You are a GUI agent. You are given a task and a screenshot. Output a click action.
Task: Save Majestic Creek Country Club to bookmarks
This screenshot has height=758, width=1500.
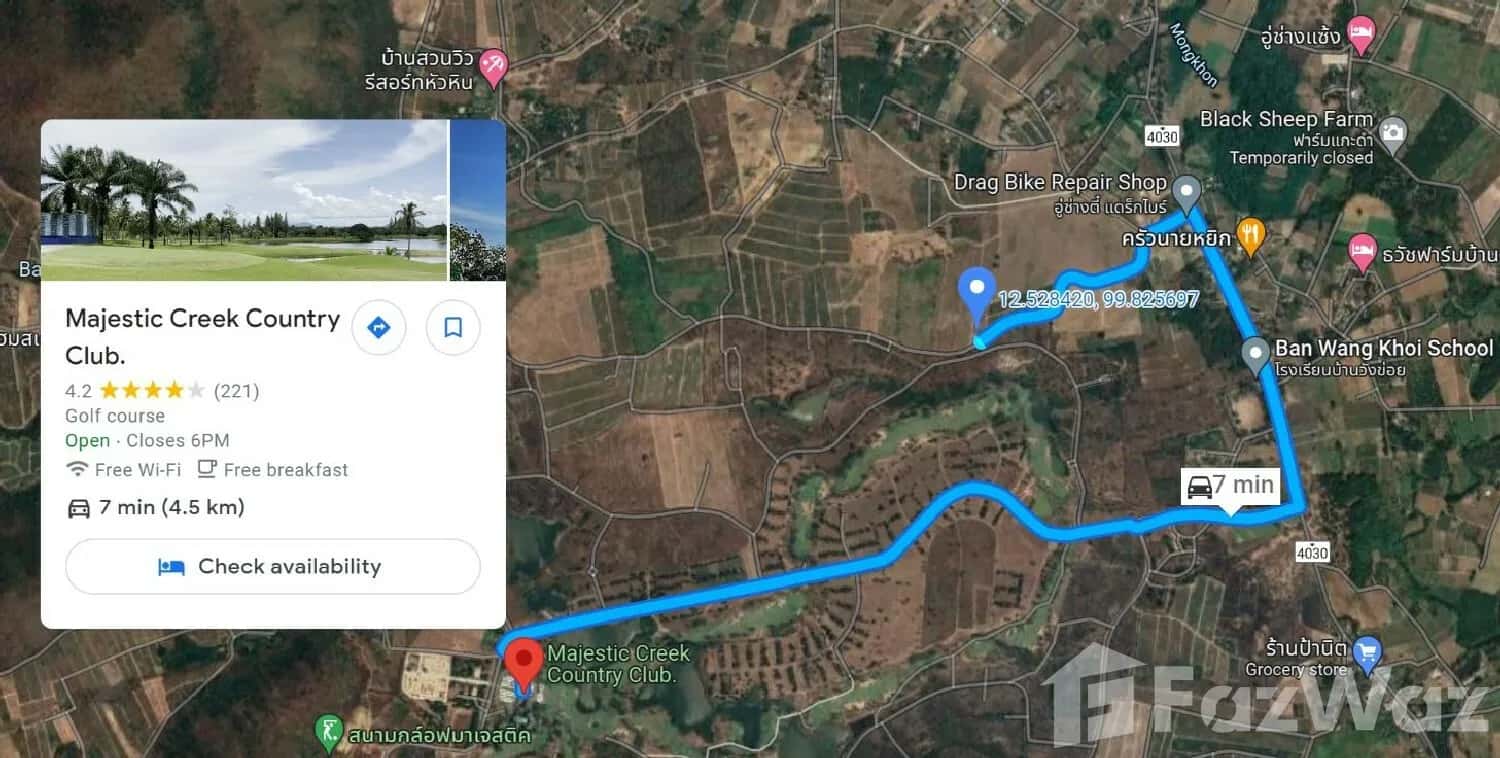(x=453, y=327)
